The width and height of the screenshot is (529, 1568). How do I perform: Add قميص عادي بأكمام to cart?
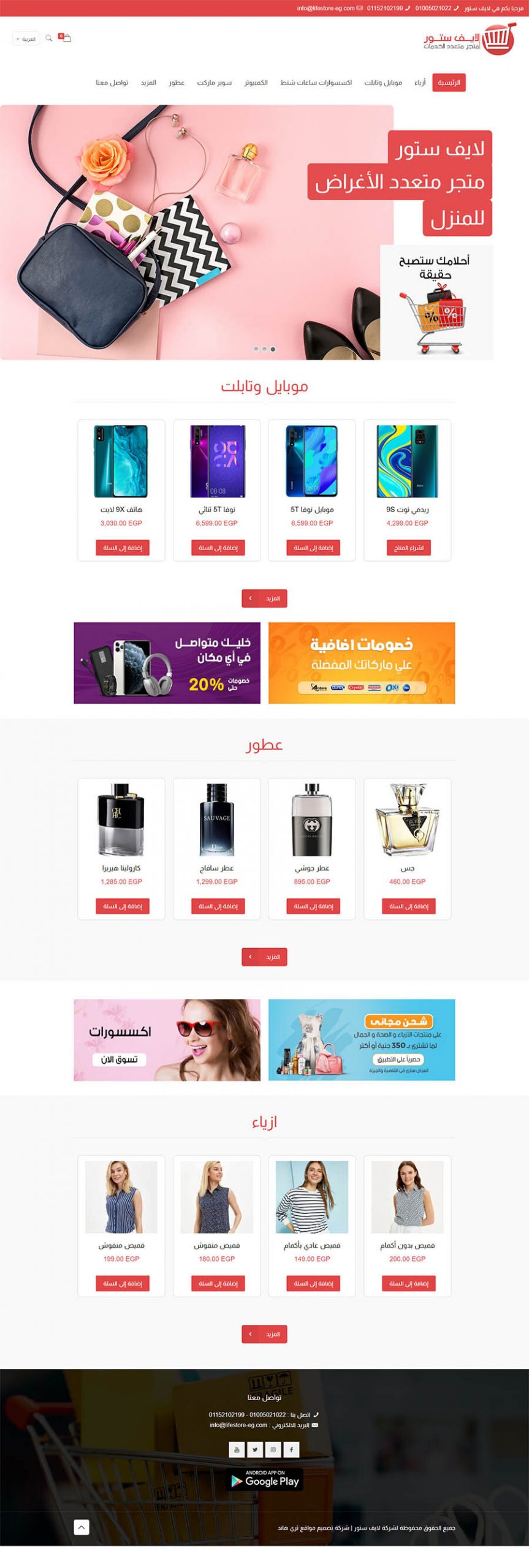coord(313,1283)
